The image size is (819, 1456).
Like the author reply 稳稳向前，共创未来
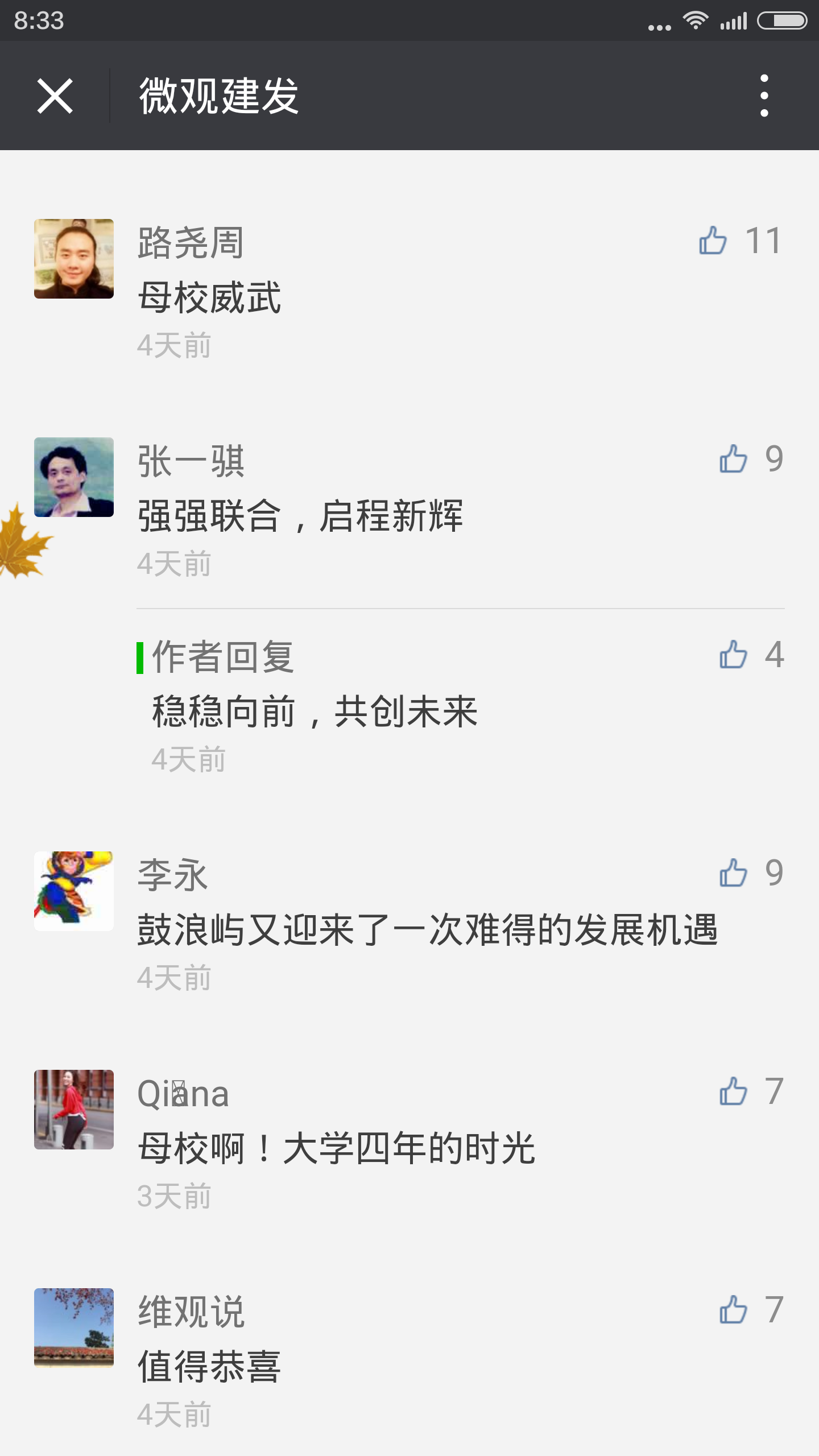(733, 654)
